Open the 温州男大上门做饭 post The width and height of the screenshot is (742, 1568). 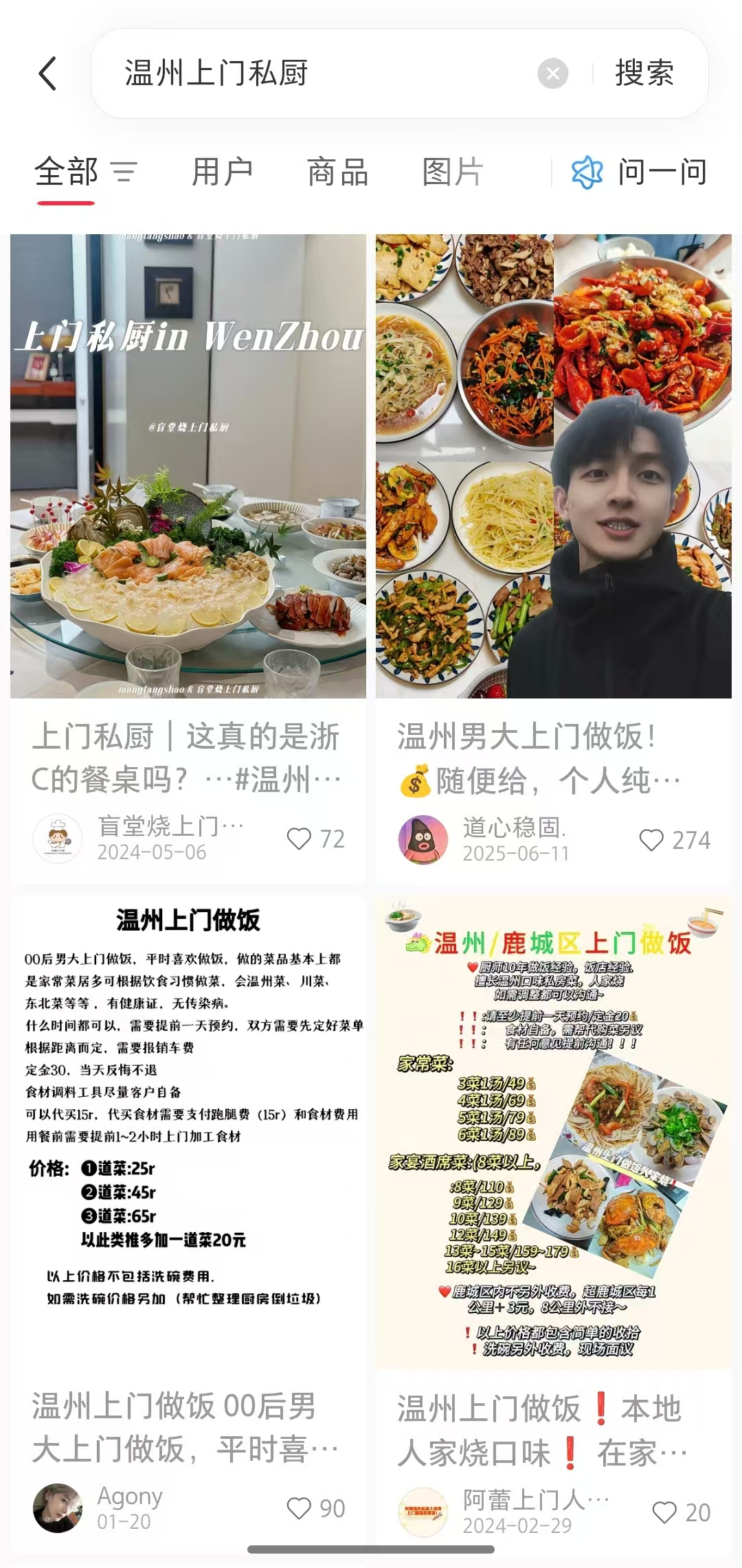point(553,466)
